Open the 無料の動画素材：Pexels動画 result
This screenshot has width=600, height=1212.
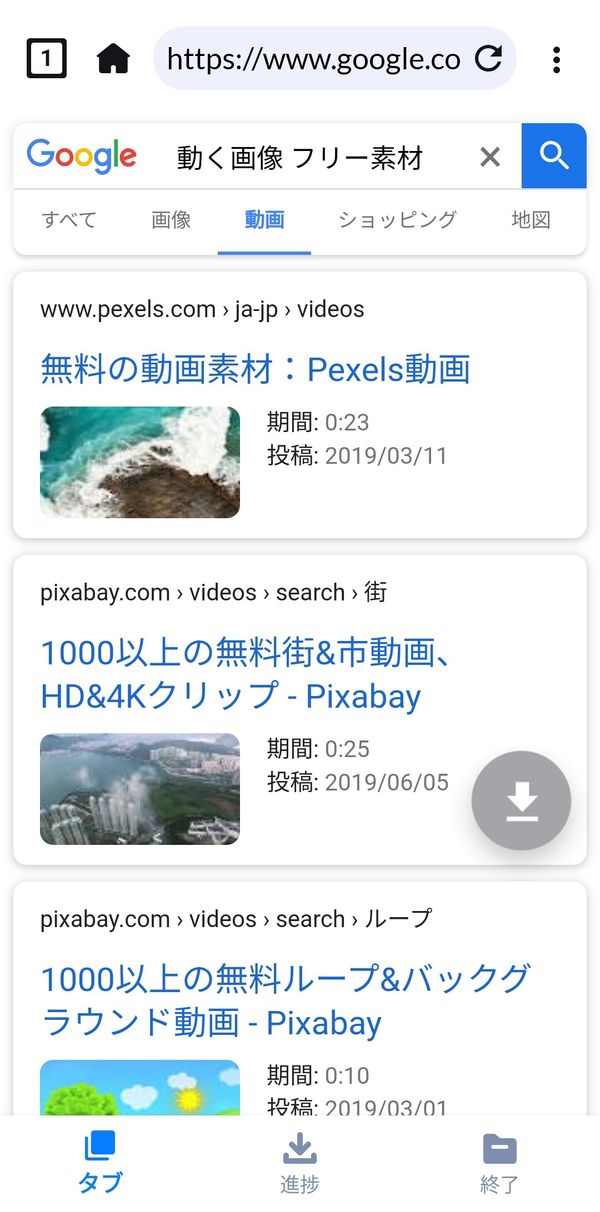coord(255,369)
